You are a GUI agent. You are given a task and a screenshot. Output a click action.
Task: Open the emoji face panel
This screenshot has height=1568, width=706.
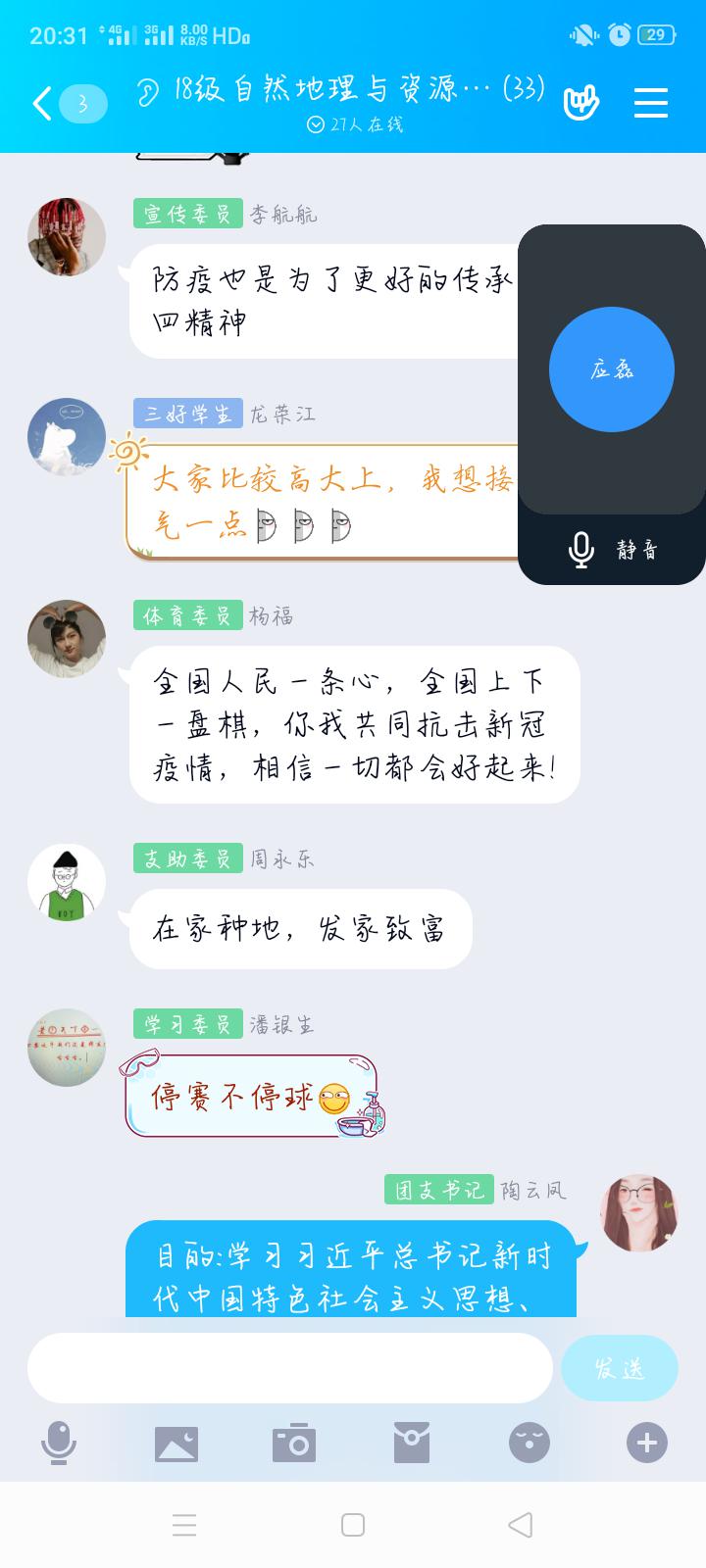(529, 1443)
